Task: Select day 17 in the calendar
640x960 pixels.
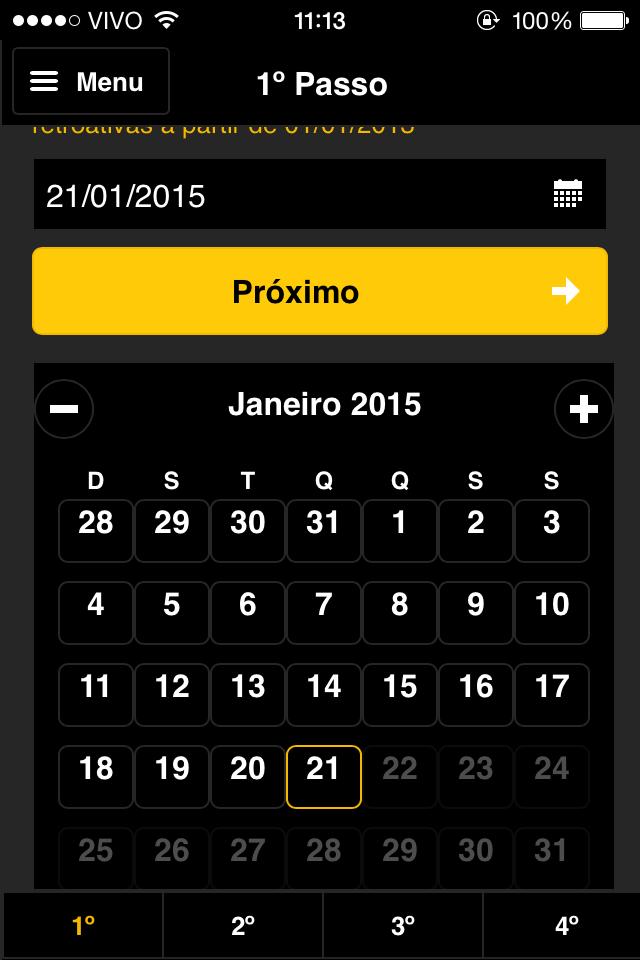Action: (551, 693)
